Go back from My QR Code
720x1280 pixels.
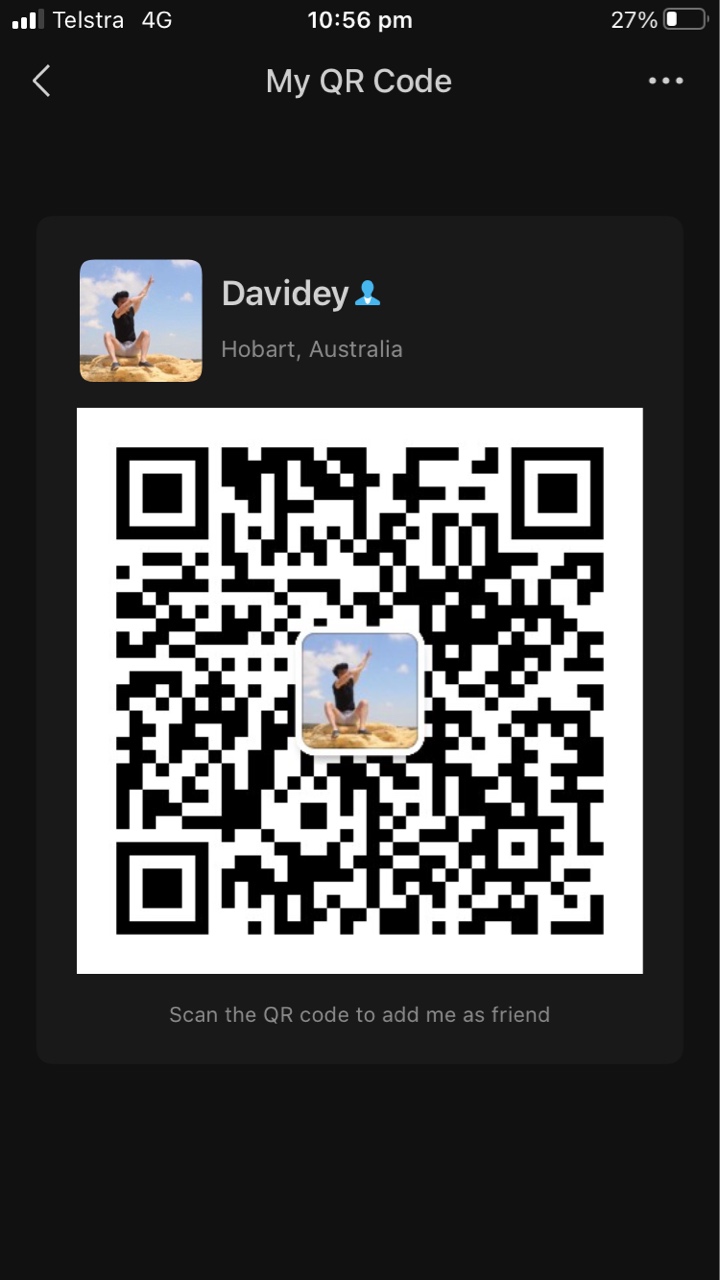(x=41, y=81)
